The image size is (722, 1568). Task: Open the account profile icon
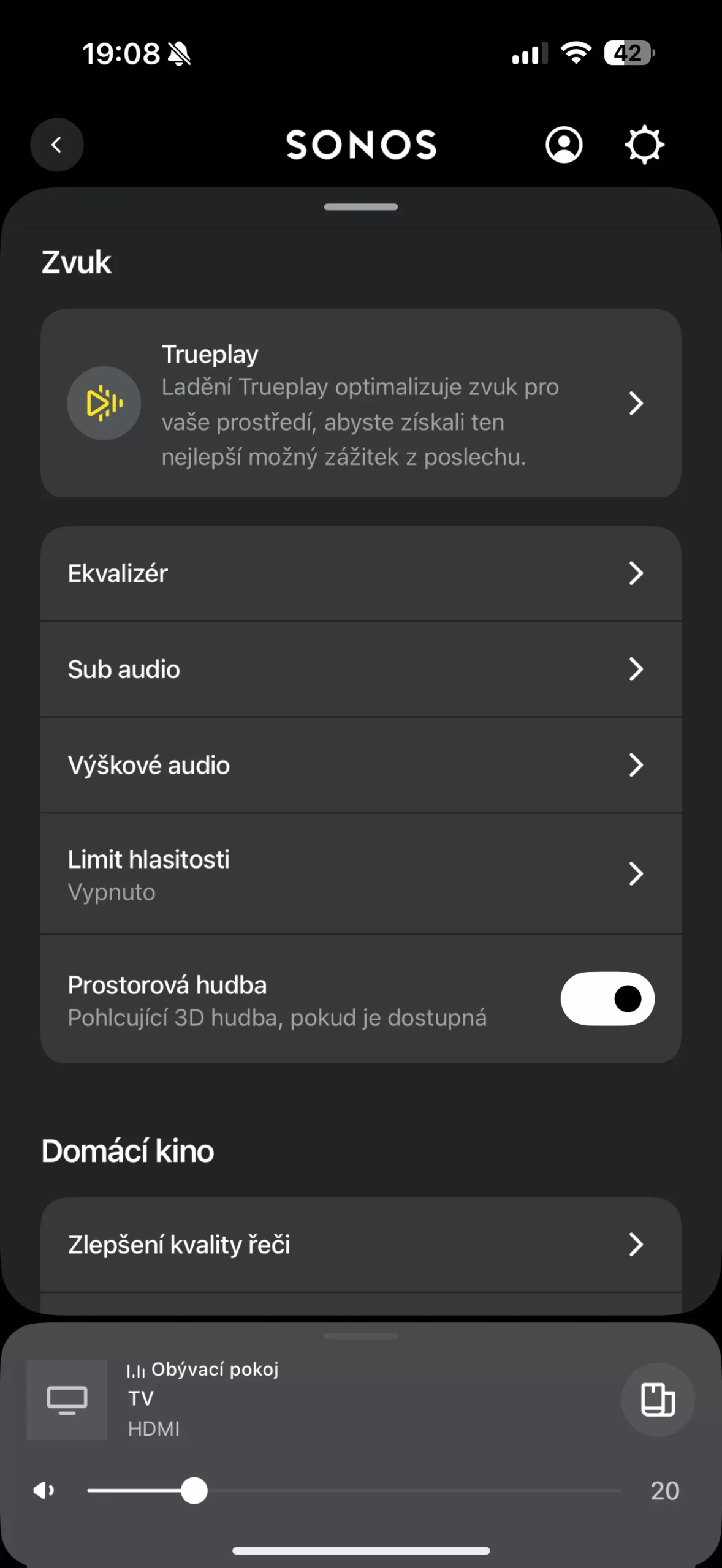click(563, 145)
